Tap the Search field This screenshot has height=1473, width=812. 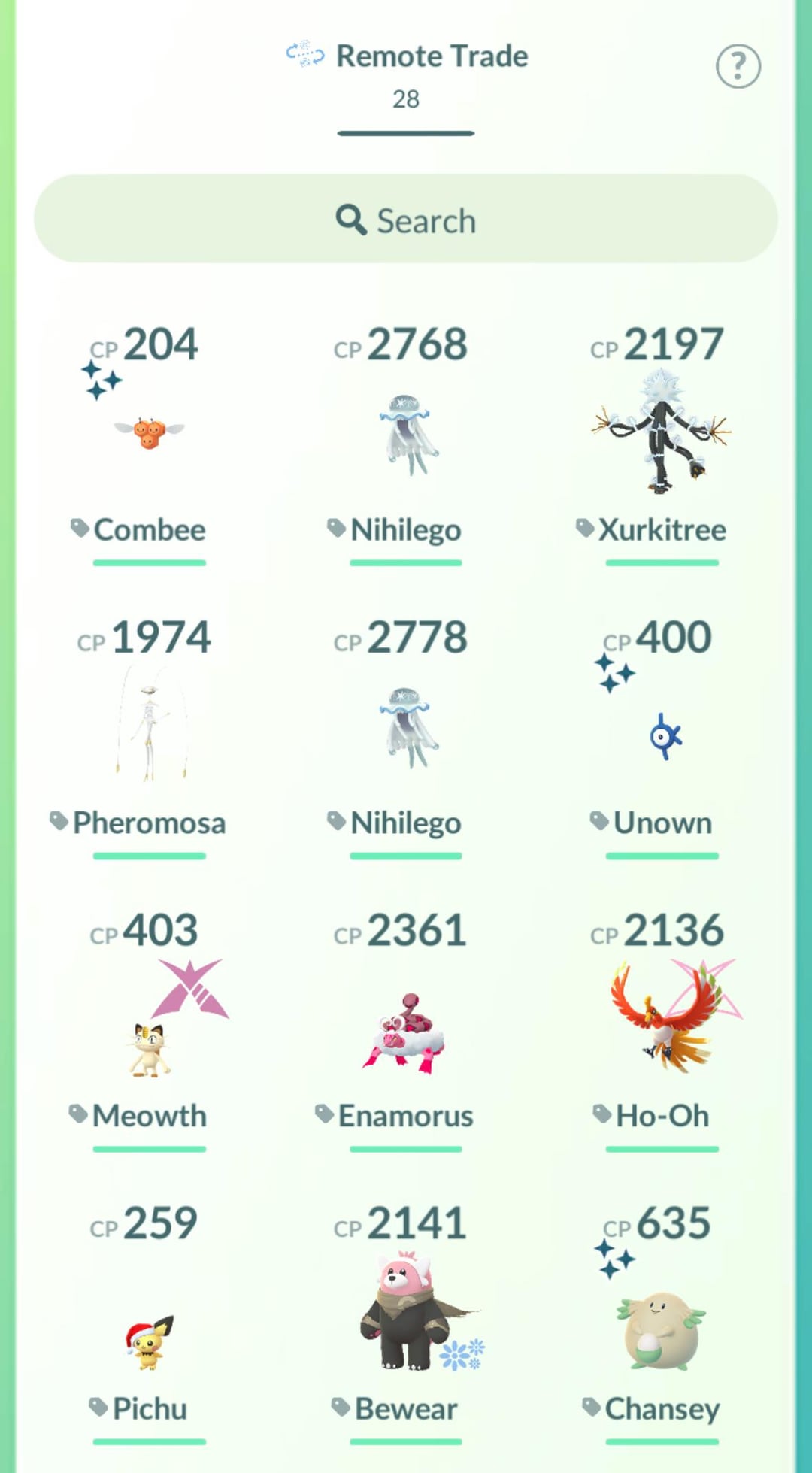coord(406,220)
